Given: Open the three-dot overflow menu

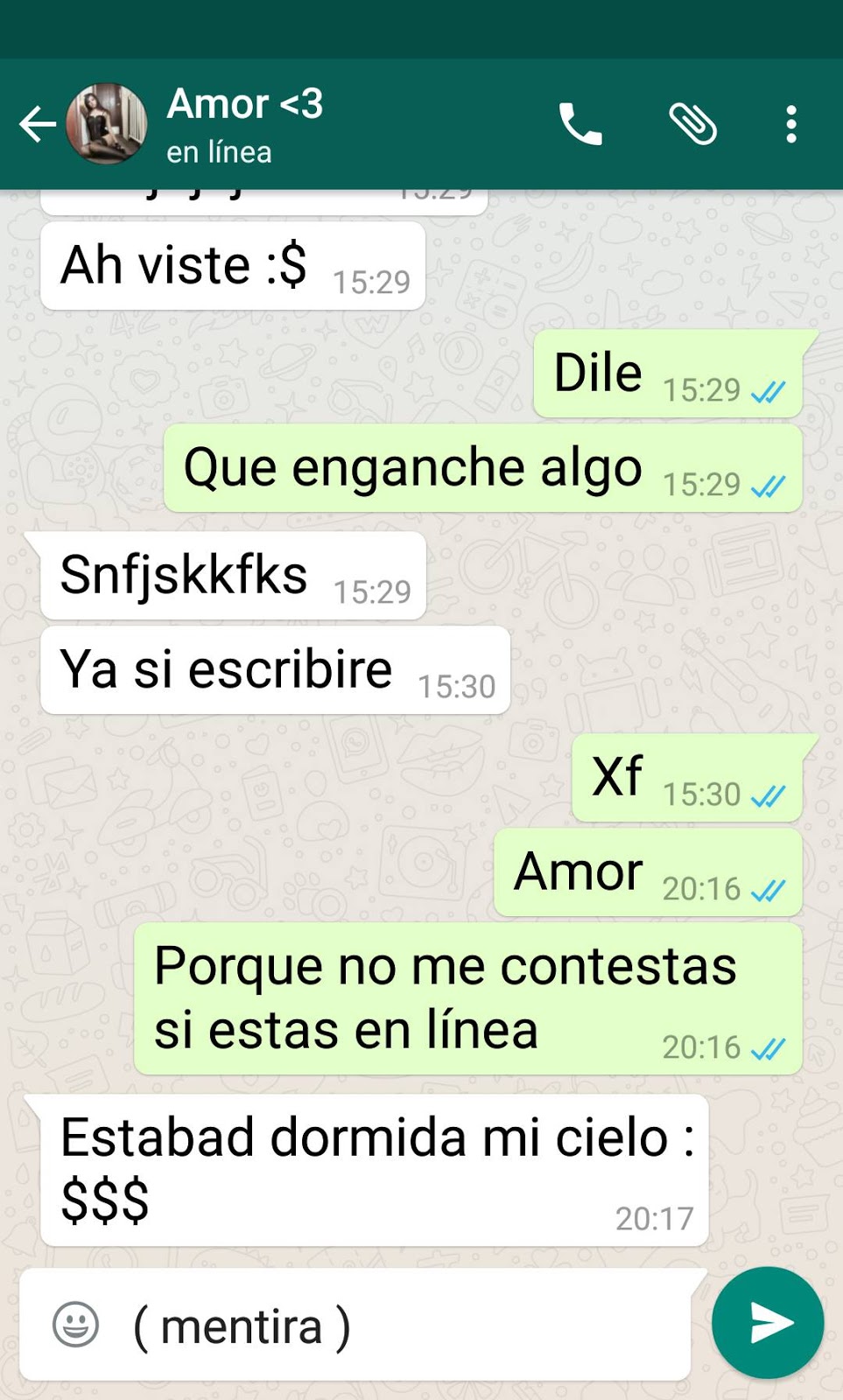Looking at the screenshot, I should point(791,124).
